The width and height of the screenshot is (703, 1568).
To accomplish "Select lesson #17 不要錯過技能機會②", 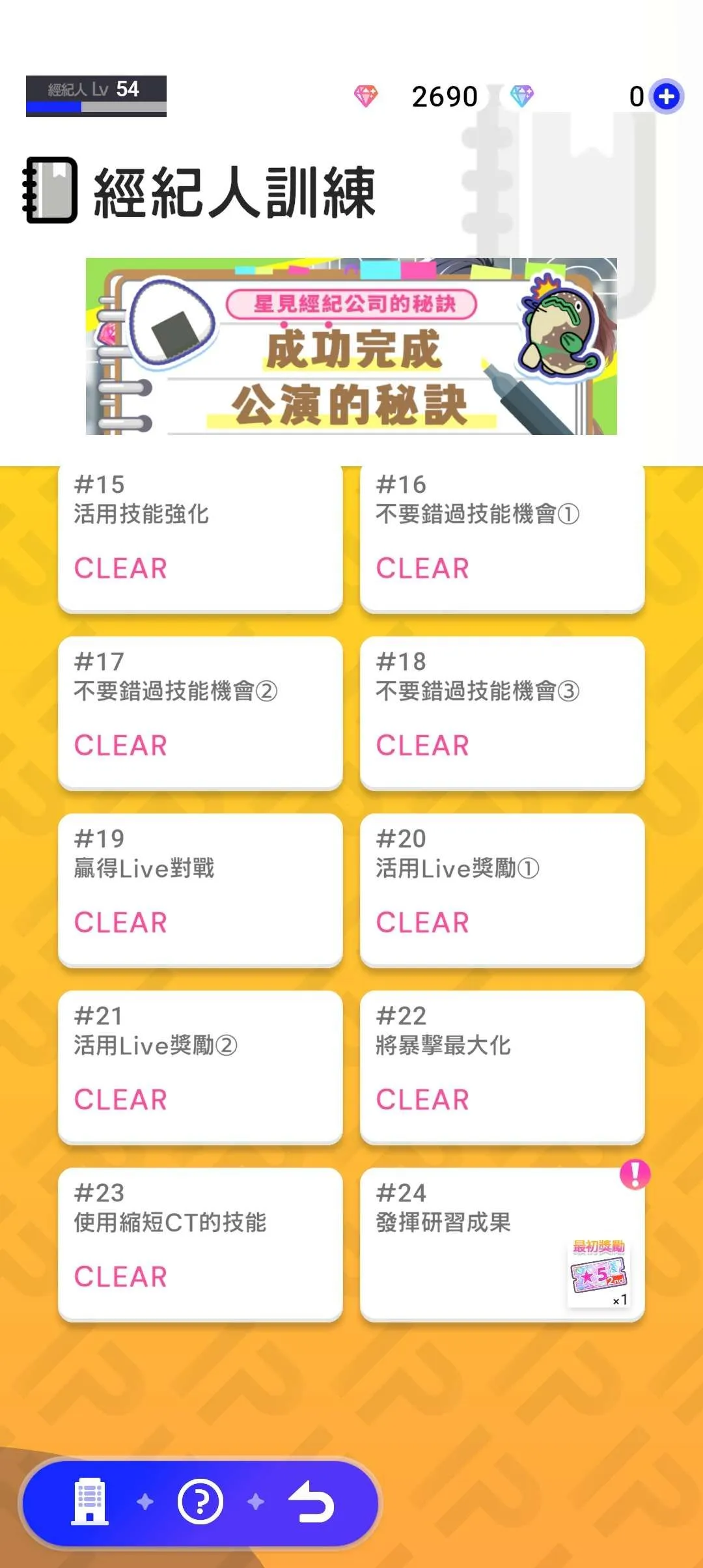I will tap(200, 713).
